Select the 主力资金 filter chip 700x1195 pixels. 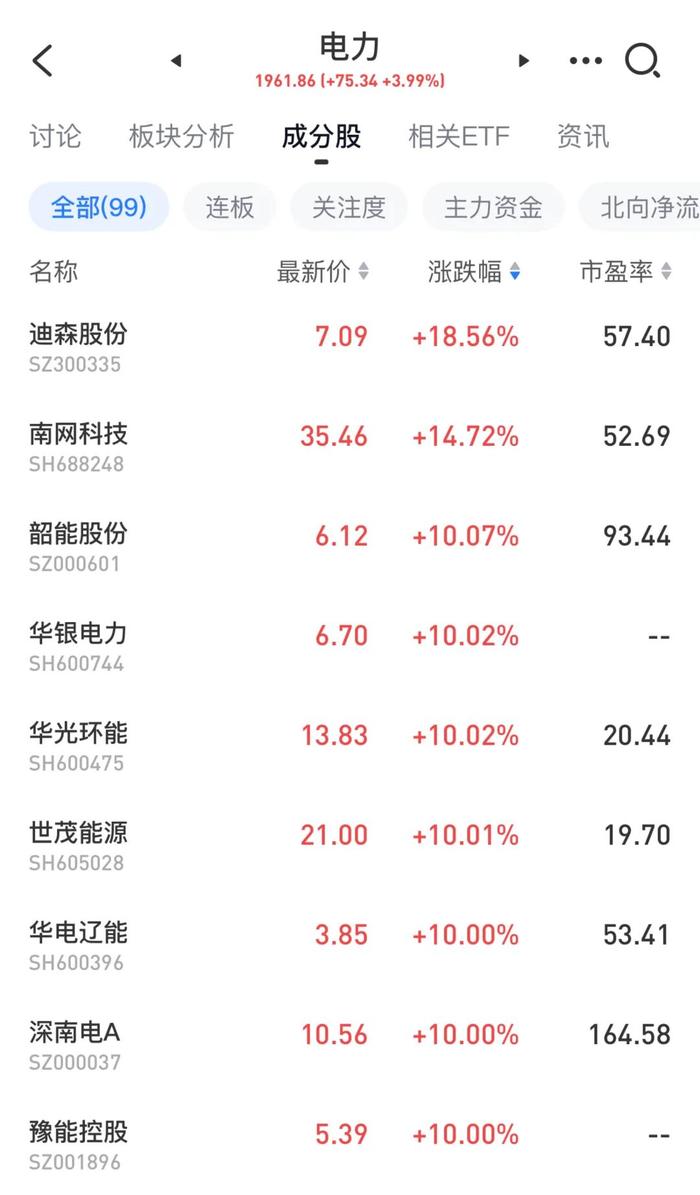coord(493,207)
